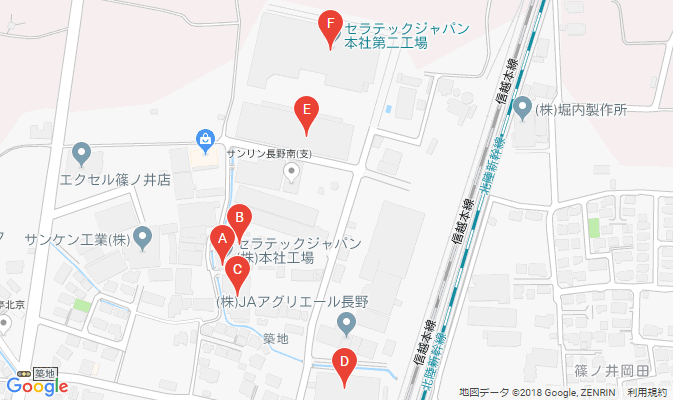This screenshot has height=400, width=673.
Task: Tap red marker A on the map
Action: click(x=222, y=240)
